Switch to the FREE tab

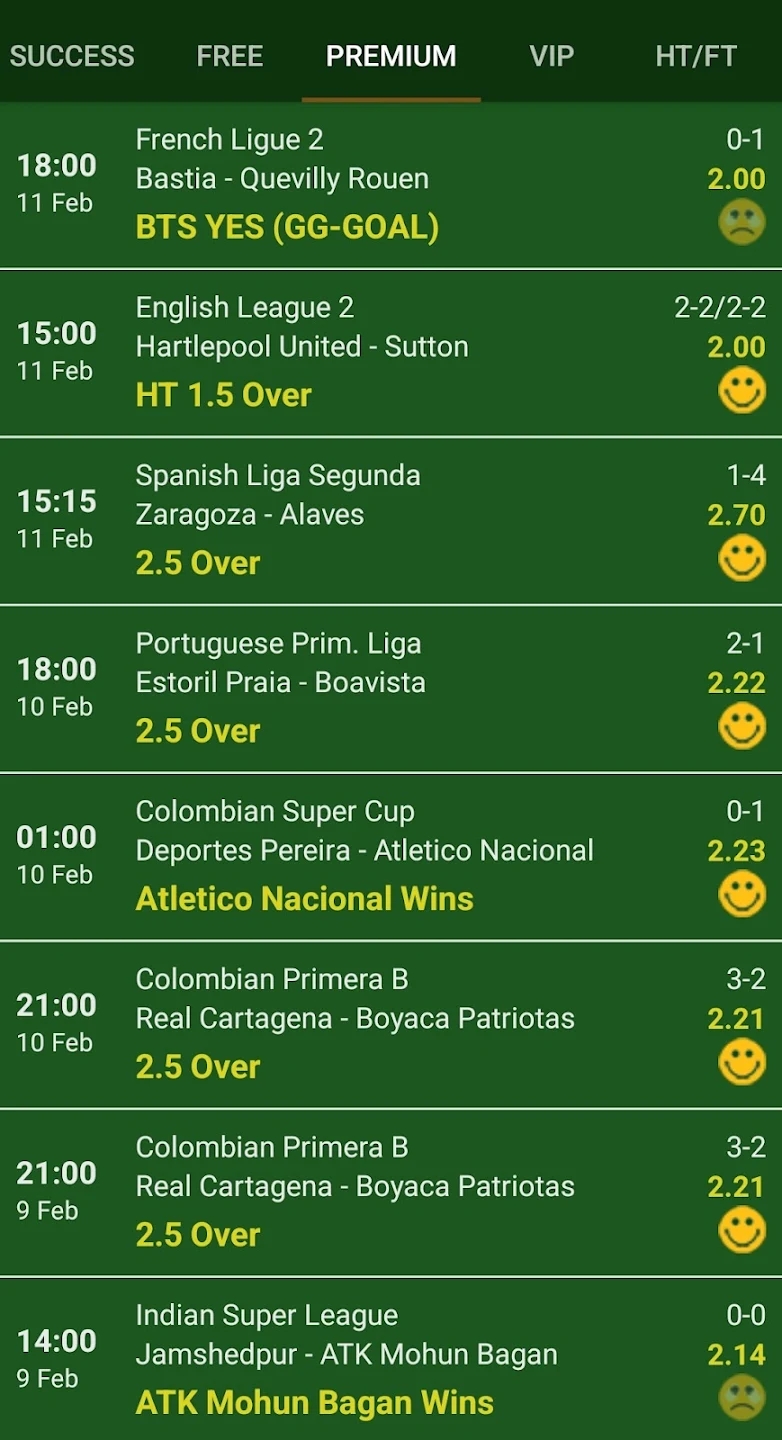coord(230,56)
